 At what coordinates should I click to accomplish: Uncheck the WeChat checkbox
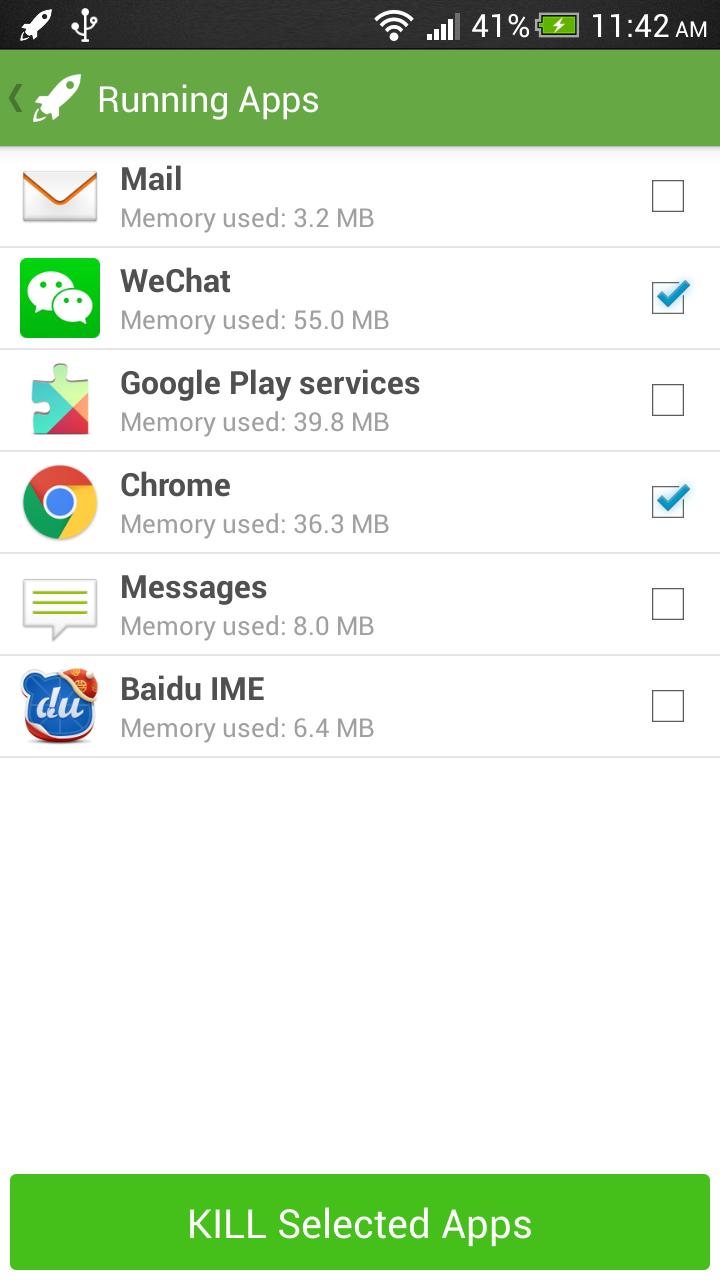click(x=667, y=298)
